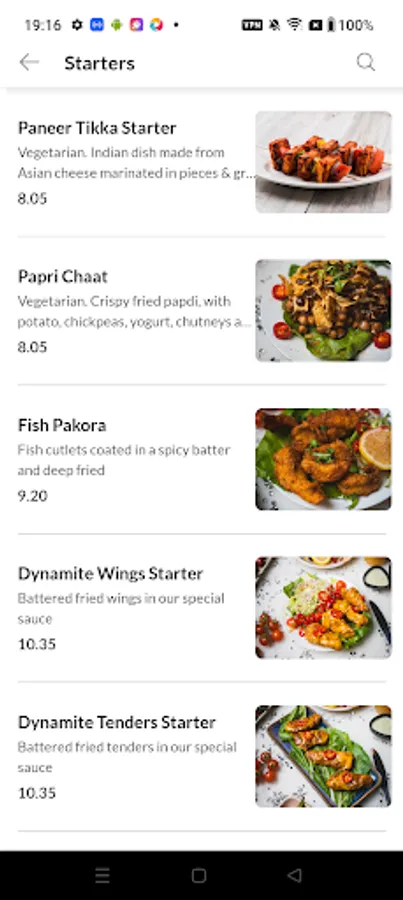Choose the Dynamite Wings Starter
The width and height of the screenshot is (403, 900).
(202, 608)
